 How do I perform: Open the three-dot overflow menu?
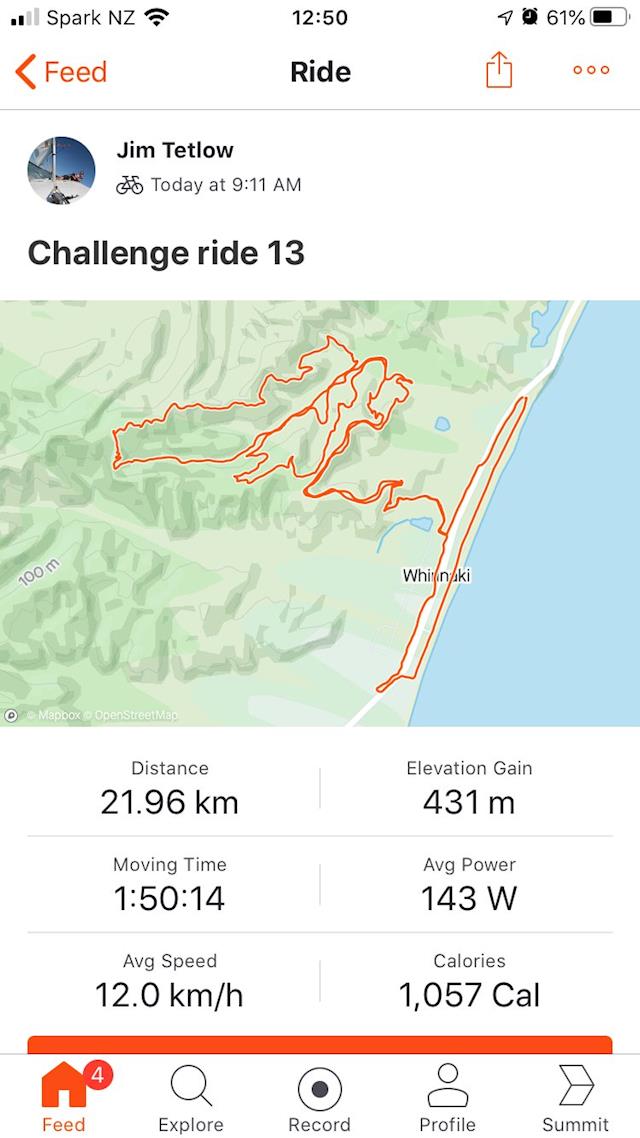[591, 71]
